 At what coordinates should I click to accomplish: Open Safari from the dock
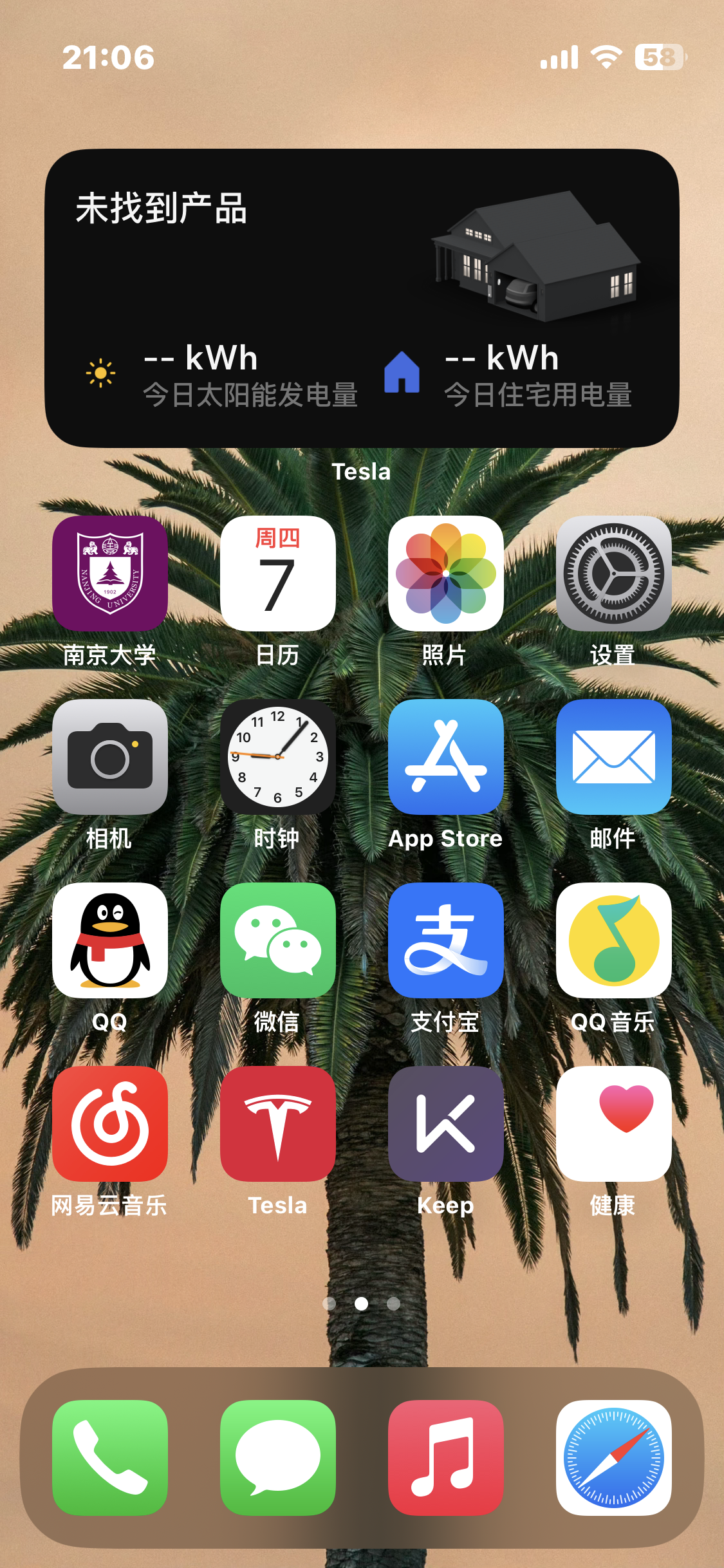[x=613, y=1458]
